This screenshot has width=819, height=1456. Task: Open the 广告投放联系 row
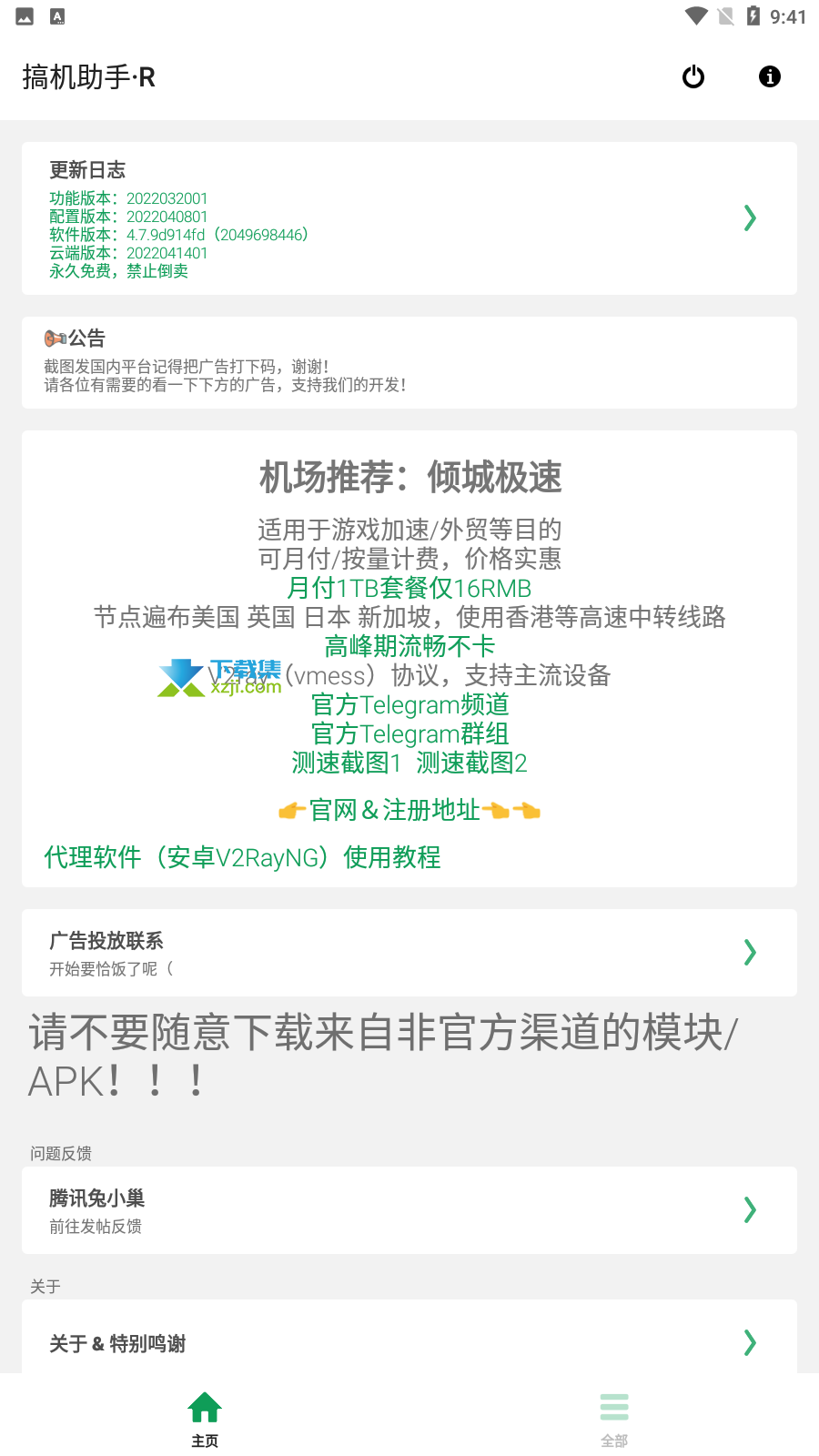click(409, 953)
